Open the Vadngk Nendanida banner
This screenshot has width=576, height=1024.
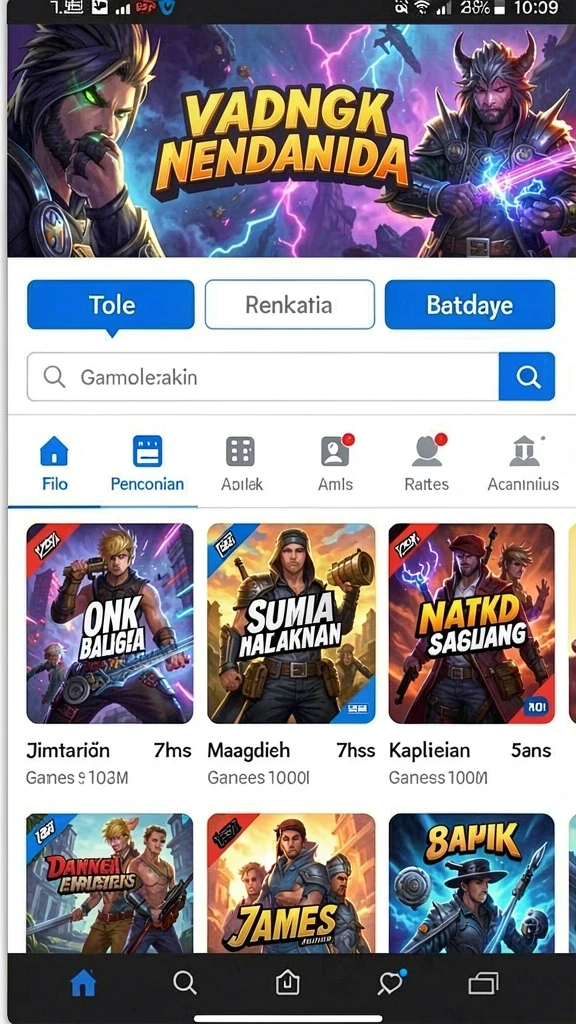[288, 140]
